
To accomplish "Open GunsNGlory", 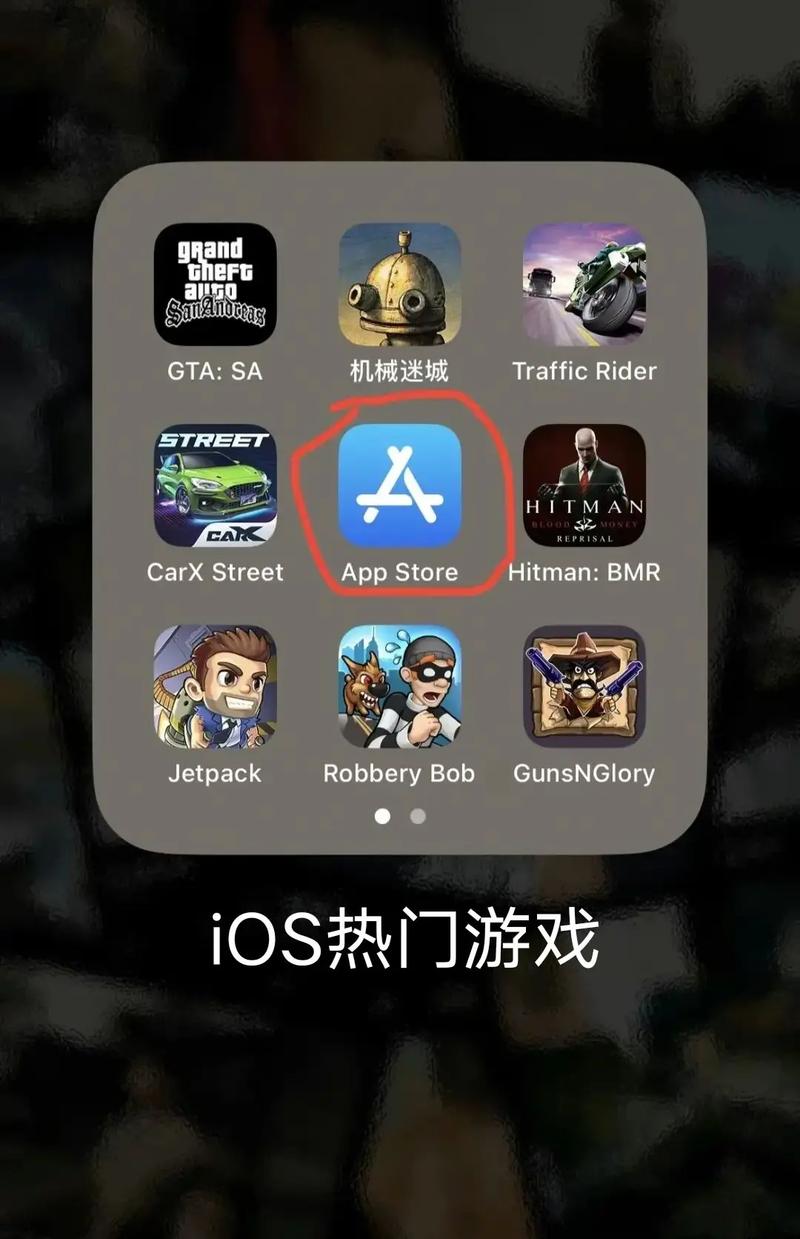I will (x=584, y=687).
